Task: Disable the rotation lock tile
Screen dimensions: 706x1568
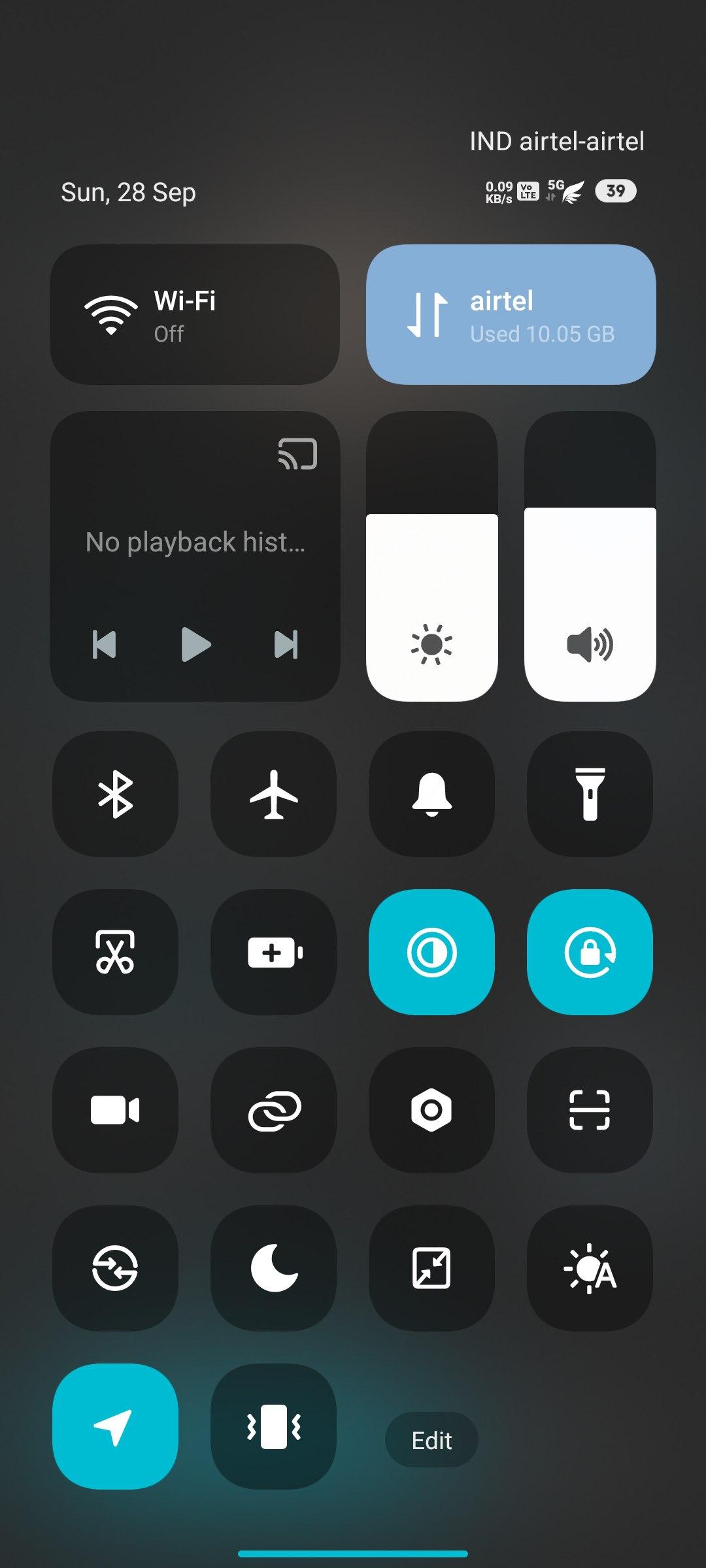Action: tap(590, 952)
